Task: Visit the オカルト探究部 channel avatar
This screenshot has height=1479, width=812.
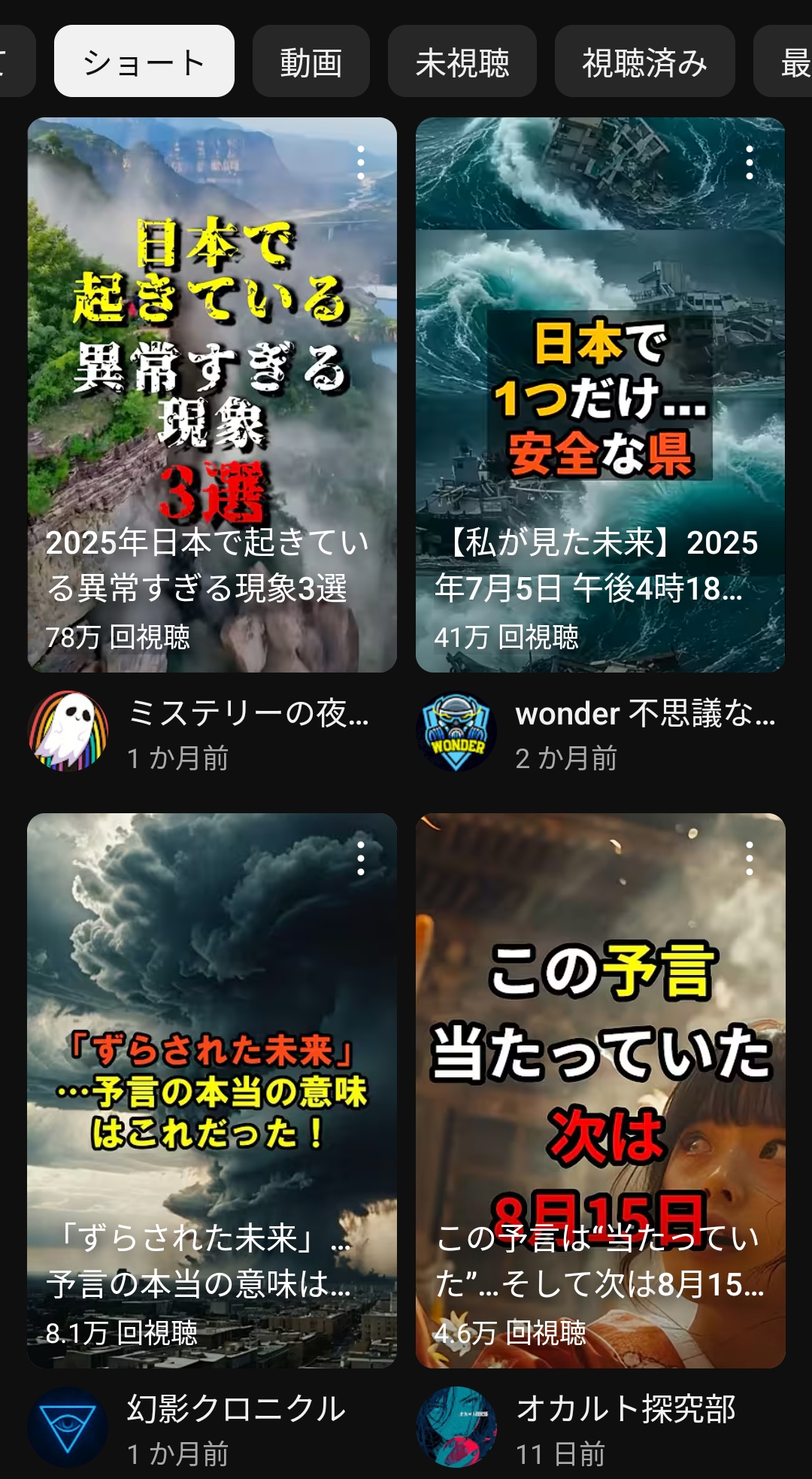Action: [x=456, y=1427]
